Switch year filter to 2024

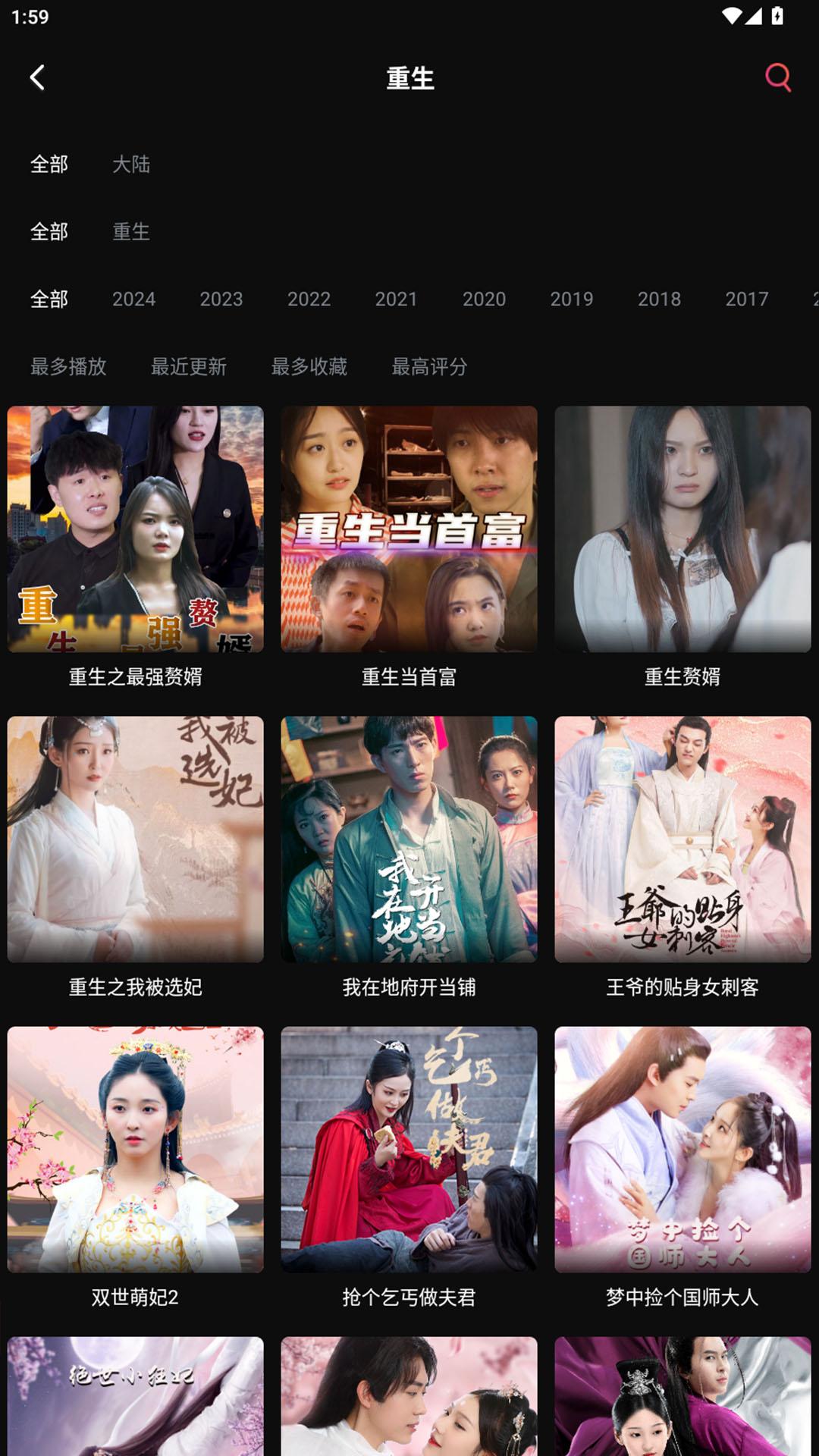[134, 299]
